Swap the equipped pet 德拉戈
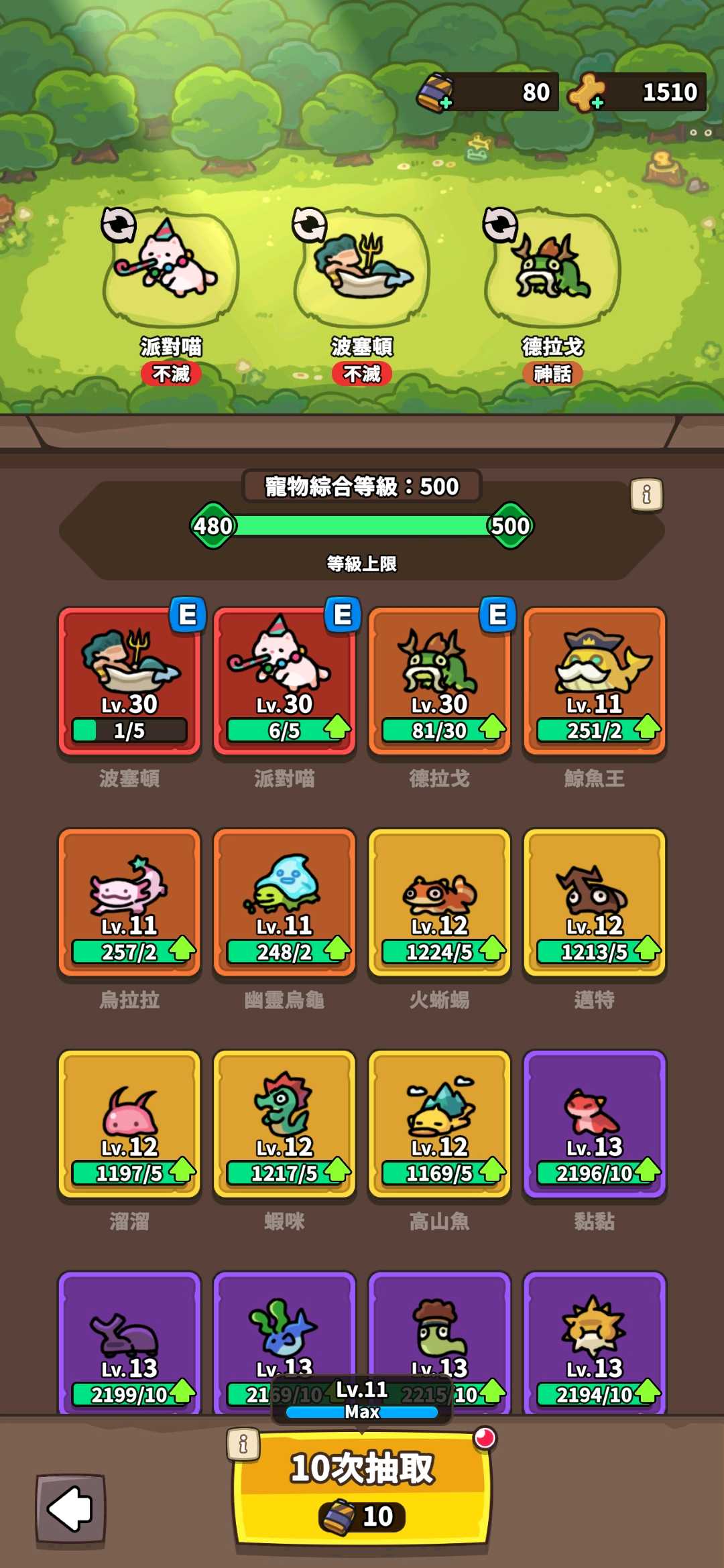Screen dimensions: 724x1568 click(x=500, y=224)
